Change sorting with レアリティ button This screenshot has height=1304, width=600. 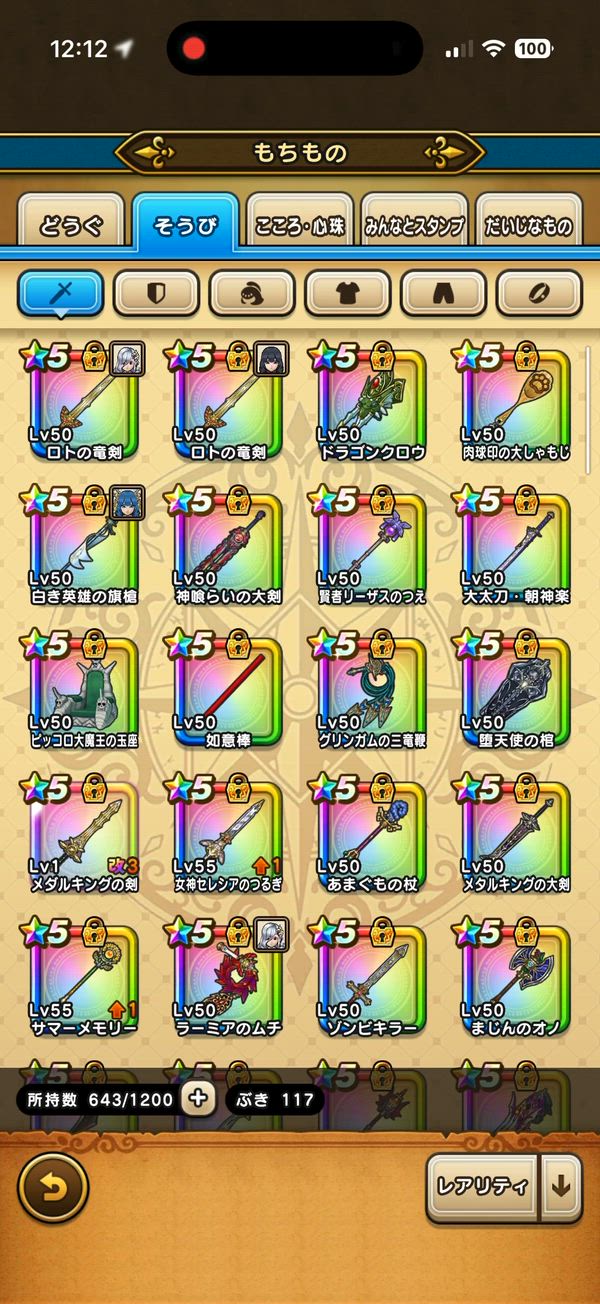tap(482, 1187)
